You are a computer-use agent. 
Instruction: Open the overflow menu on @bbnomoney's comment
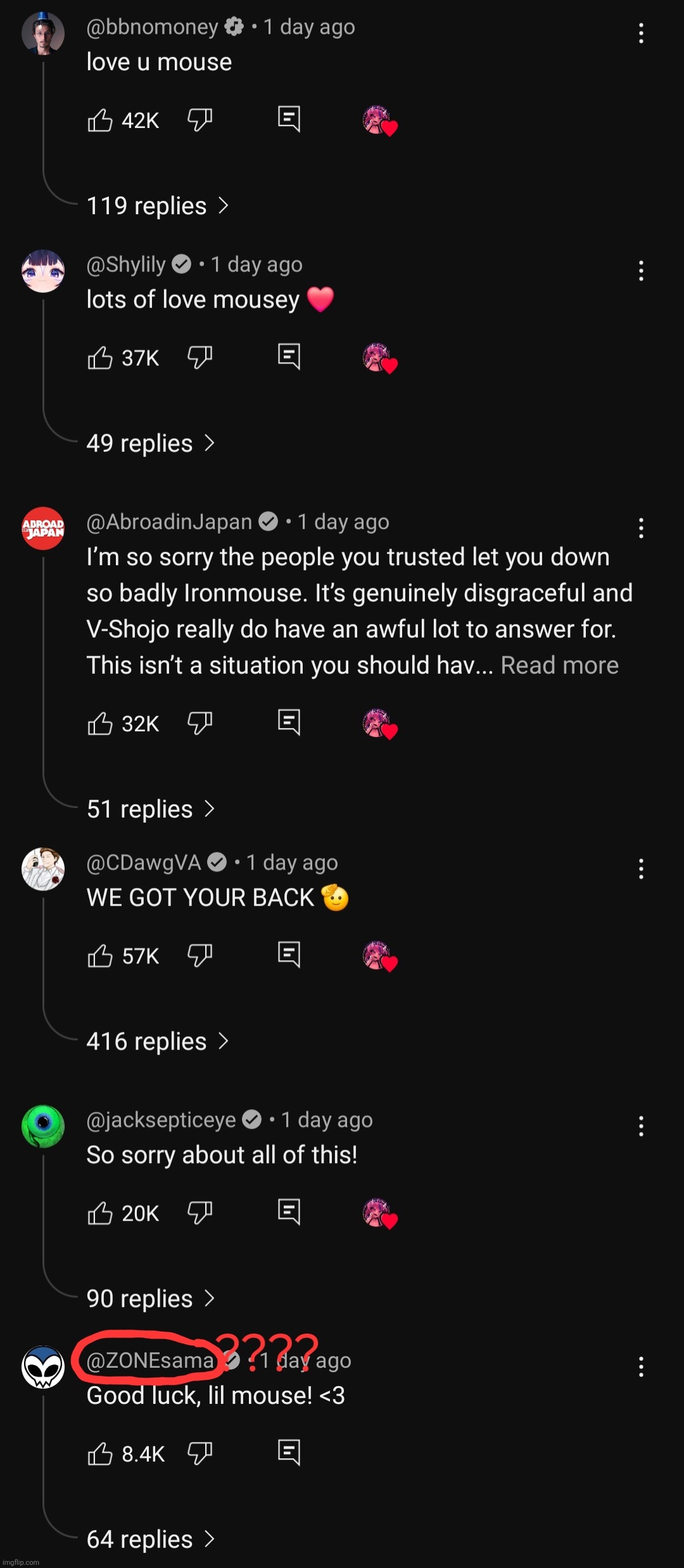(x=641, y=33)
